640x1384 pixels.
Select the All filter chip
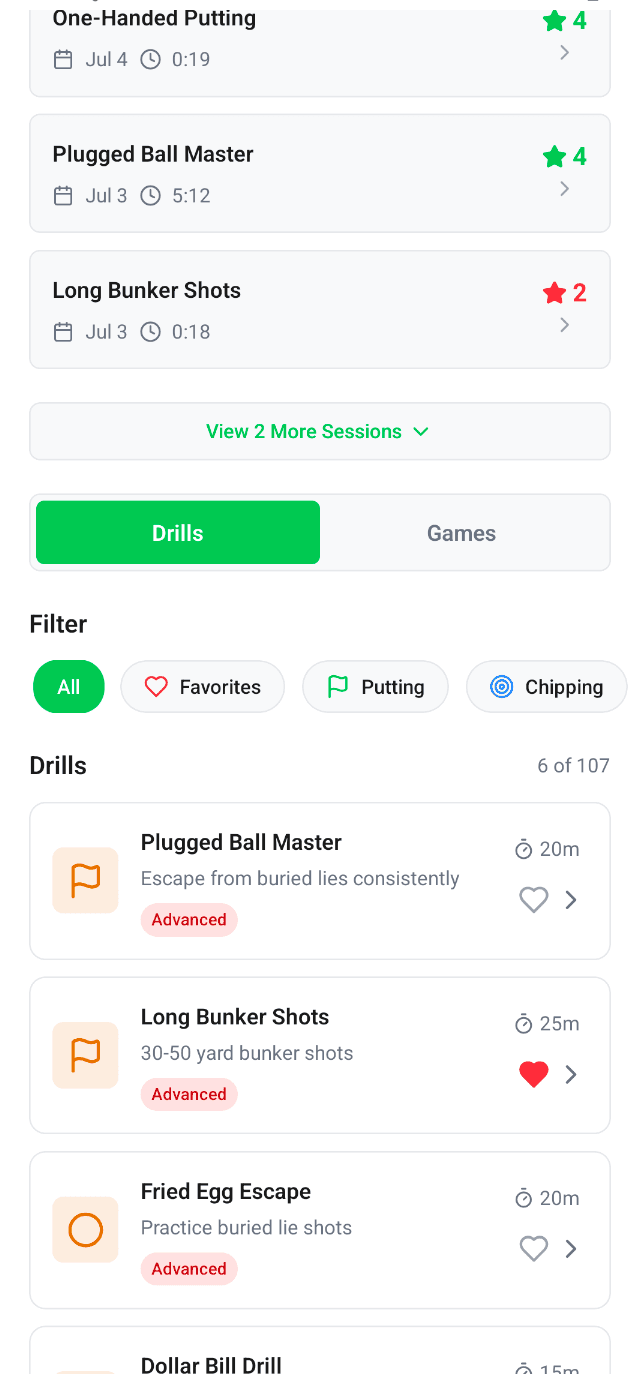[x=68, y=687]
